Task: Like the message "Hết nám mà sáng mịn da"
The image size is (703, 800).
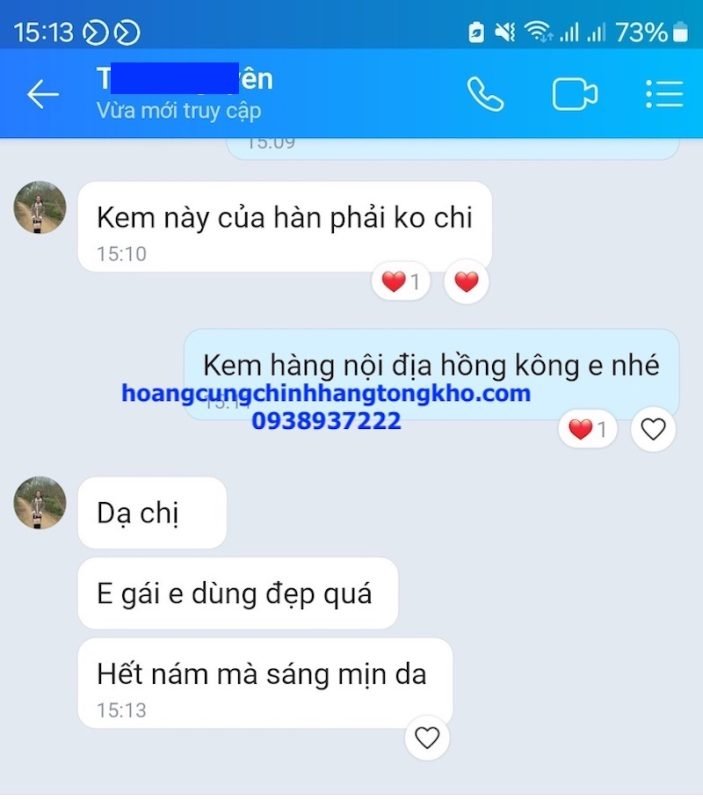Action: [427, 738]
